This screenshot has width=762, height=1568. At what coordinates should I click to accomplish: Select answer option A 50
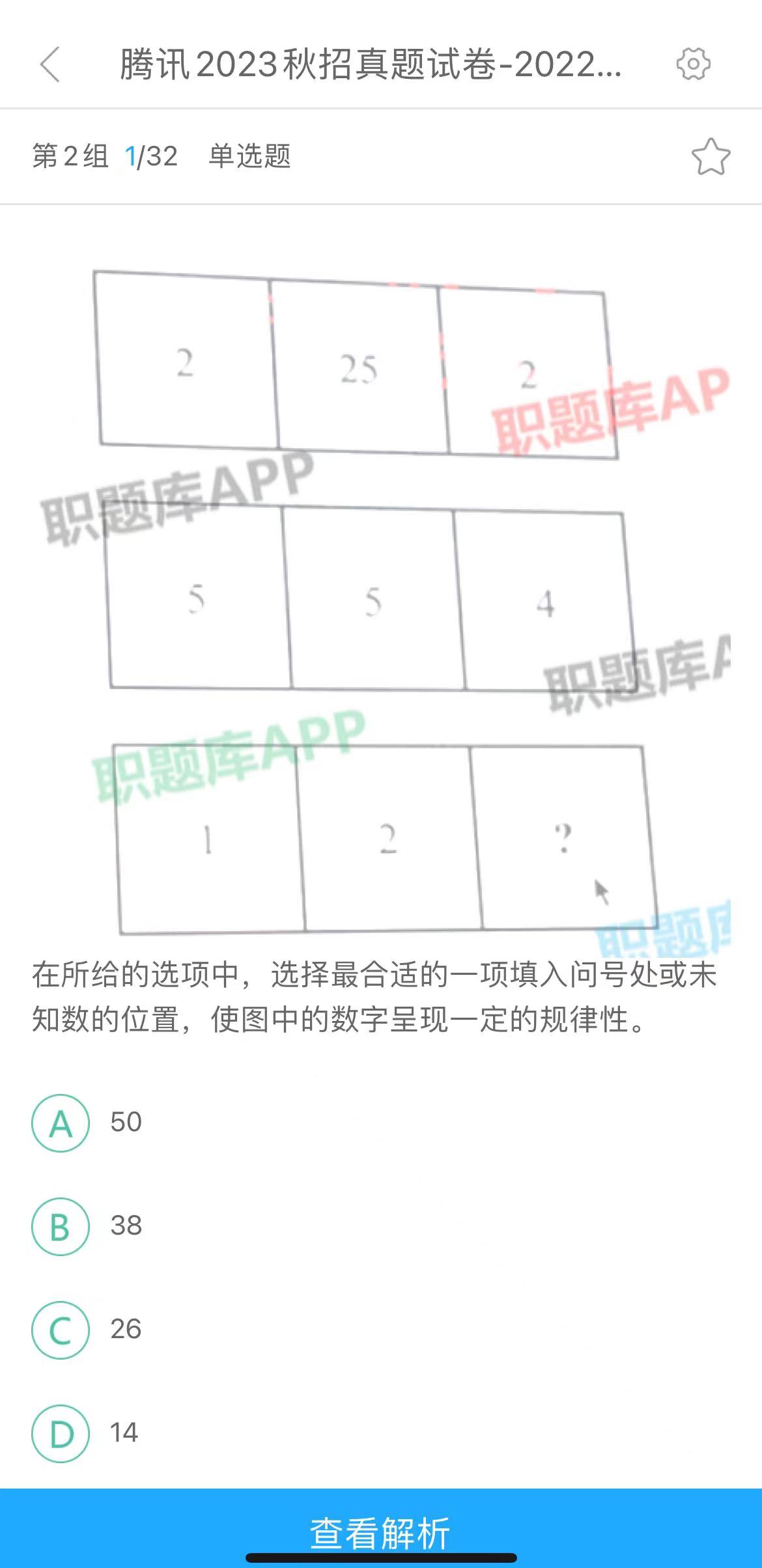pyautogui.click(x=61, y=1123)
